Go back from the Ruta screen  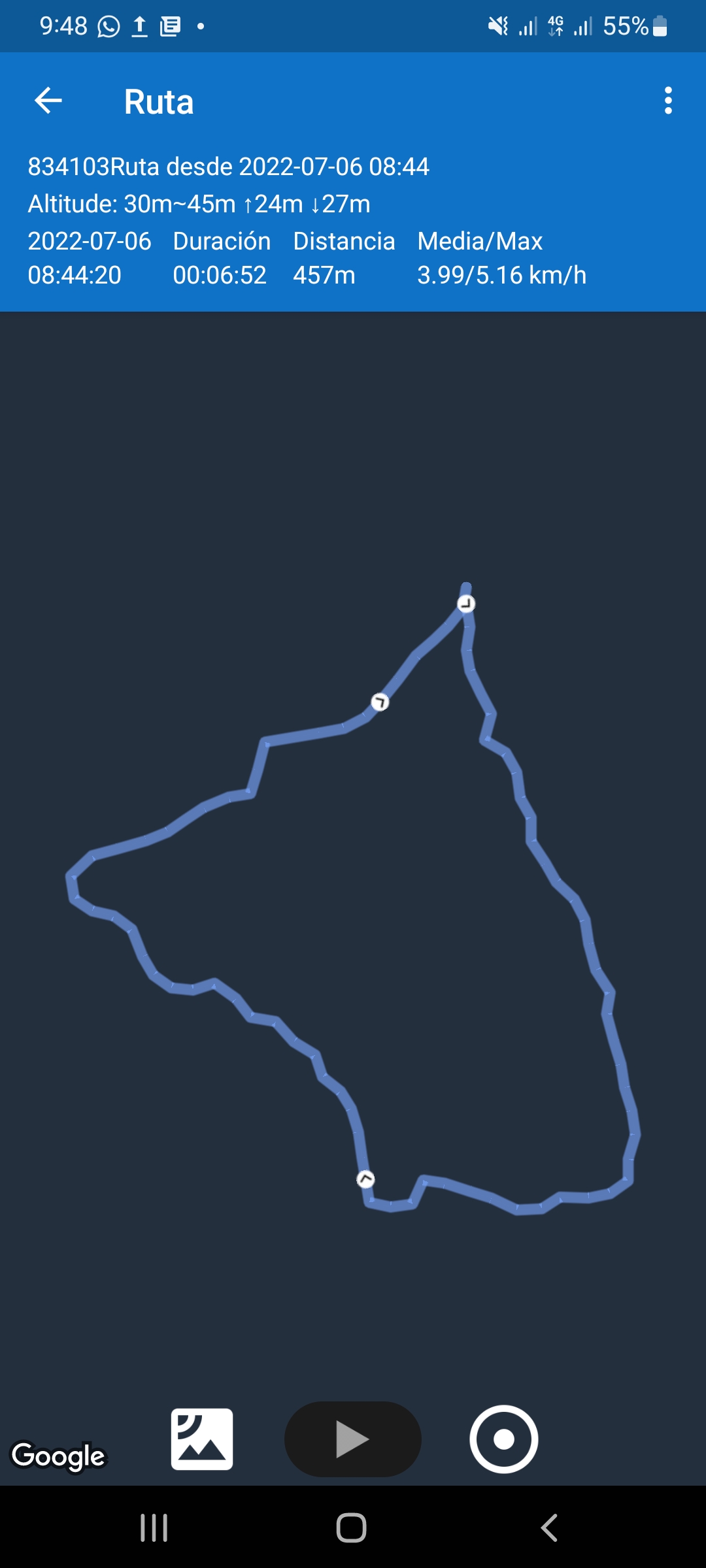point(48,101)
